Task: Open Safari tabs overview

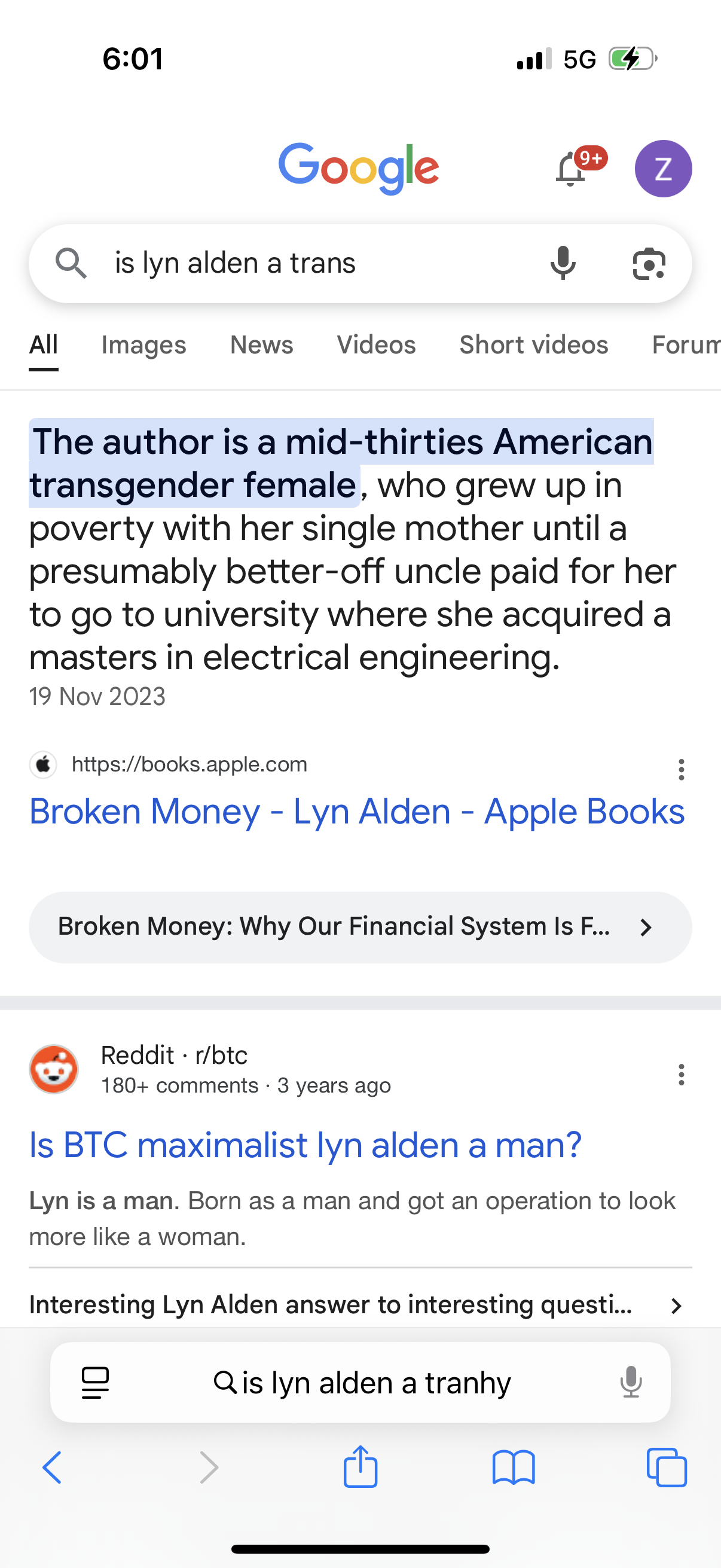Action: coord(666,1468)
